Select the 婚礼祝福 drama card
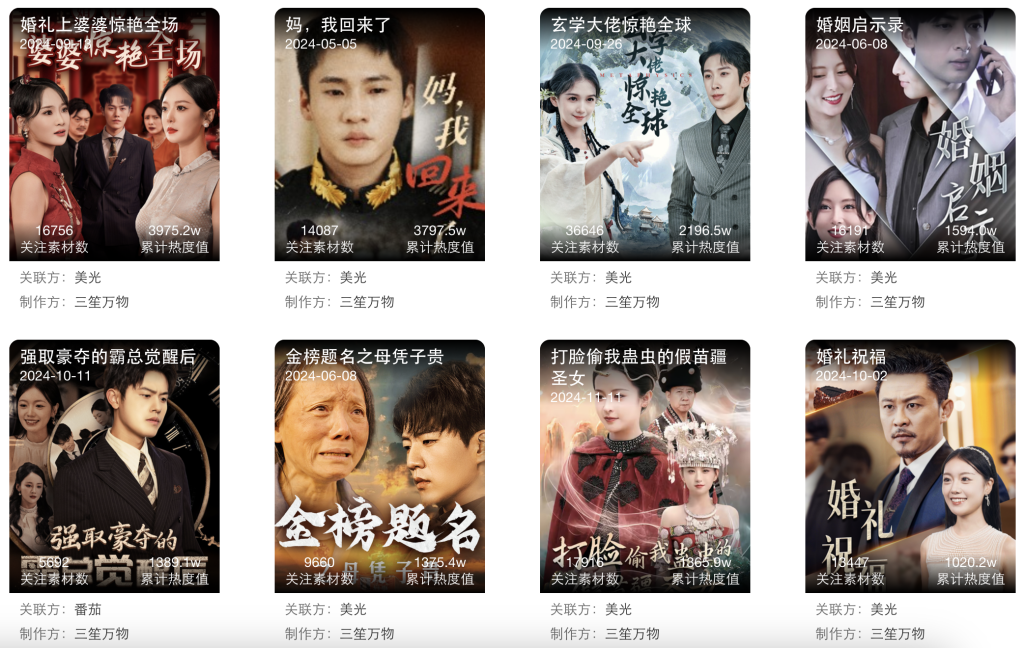1025x648 pixels. (x=910, y=466)
